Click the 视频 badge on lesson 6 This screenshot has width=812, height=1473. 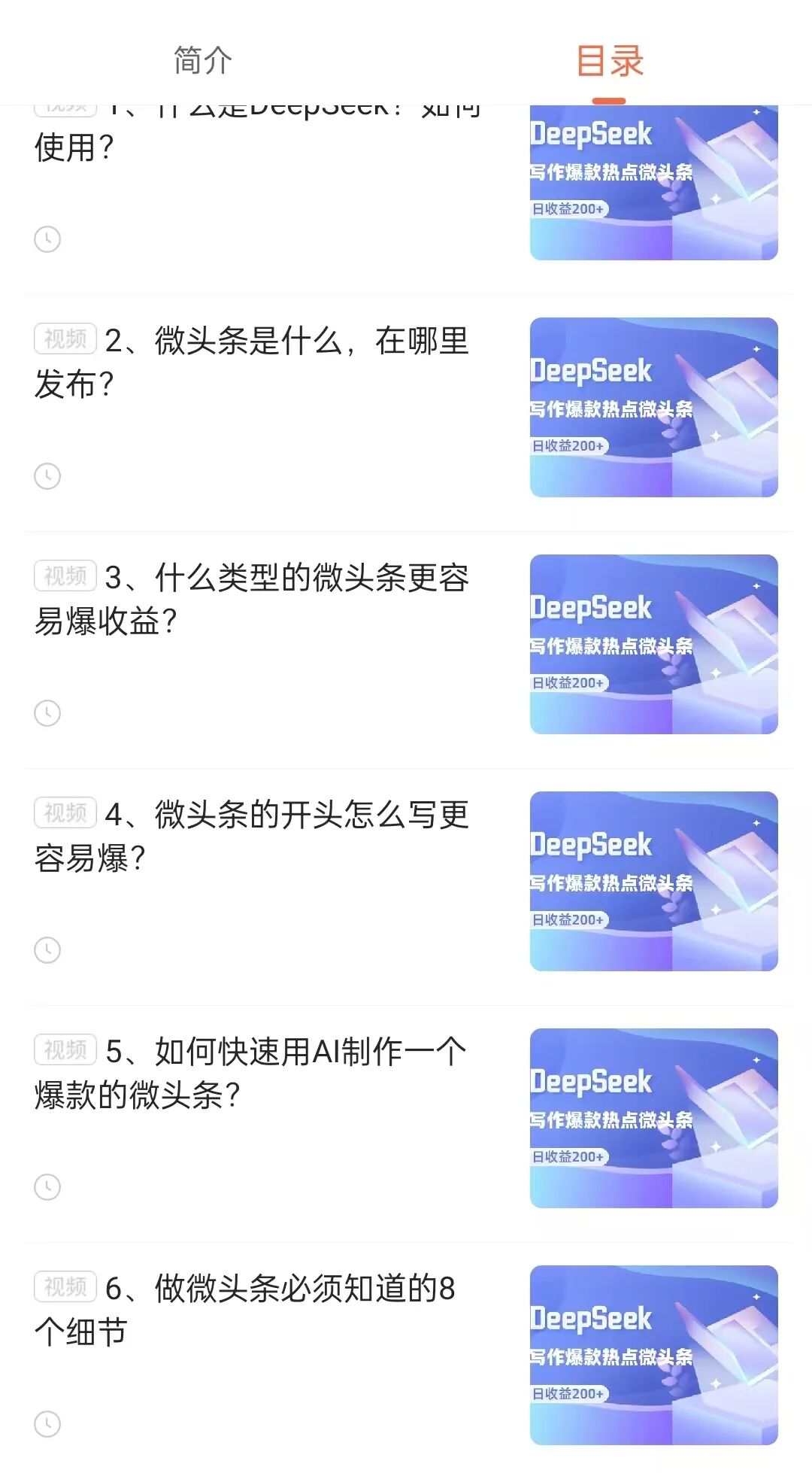pos(66,1286)
